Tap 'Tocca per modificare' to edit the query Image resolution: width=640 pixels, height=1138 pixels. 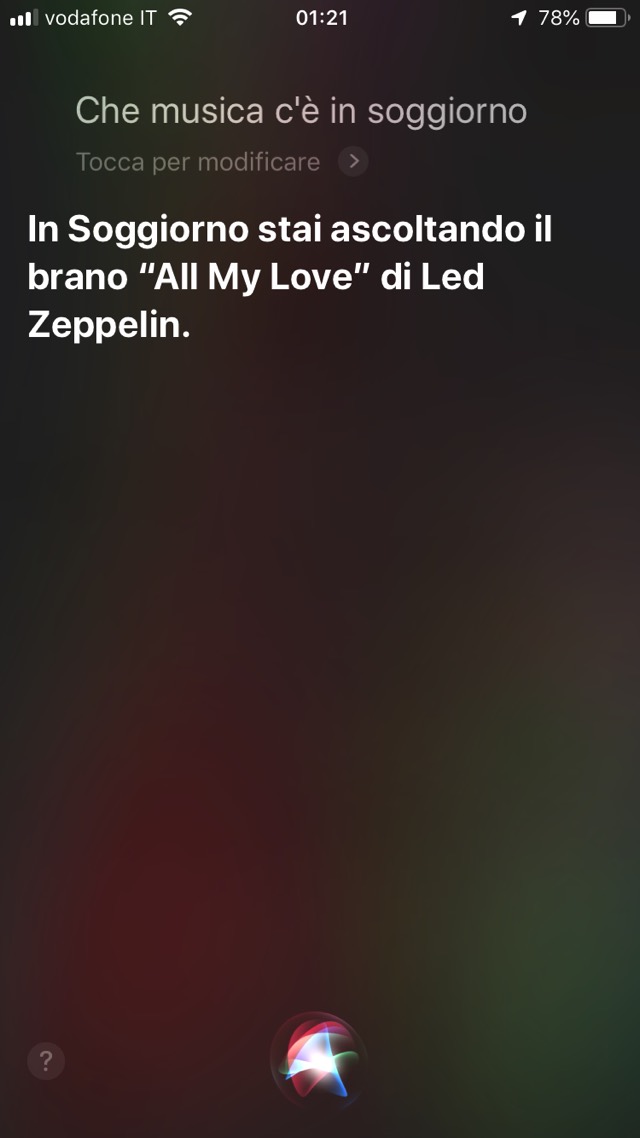coord(199,162)
